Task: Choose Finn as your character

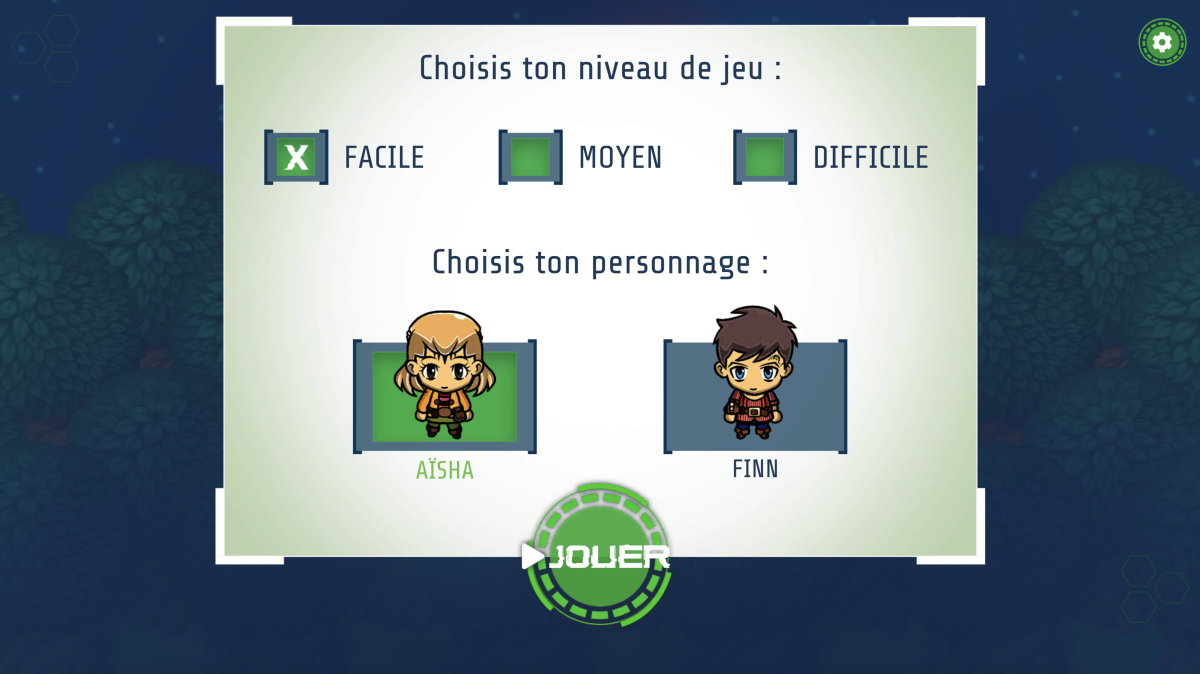Action: pyautogui.click(x=755, y=396)
